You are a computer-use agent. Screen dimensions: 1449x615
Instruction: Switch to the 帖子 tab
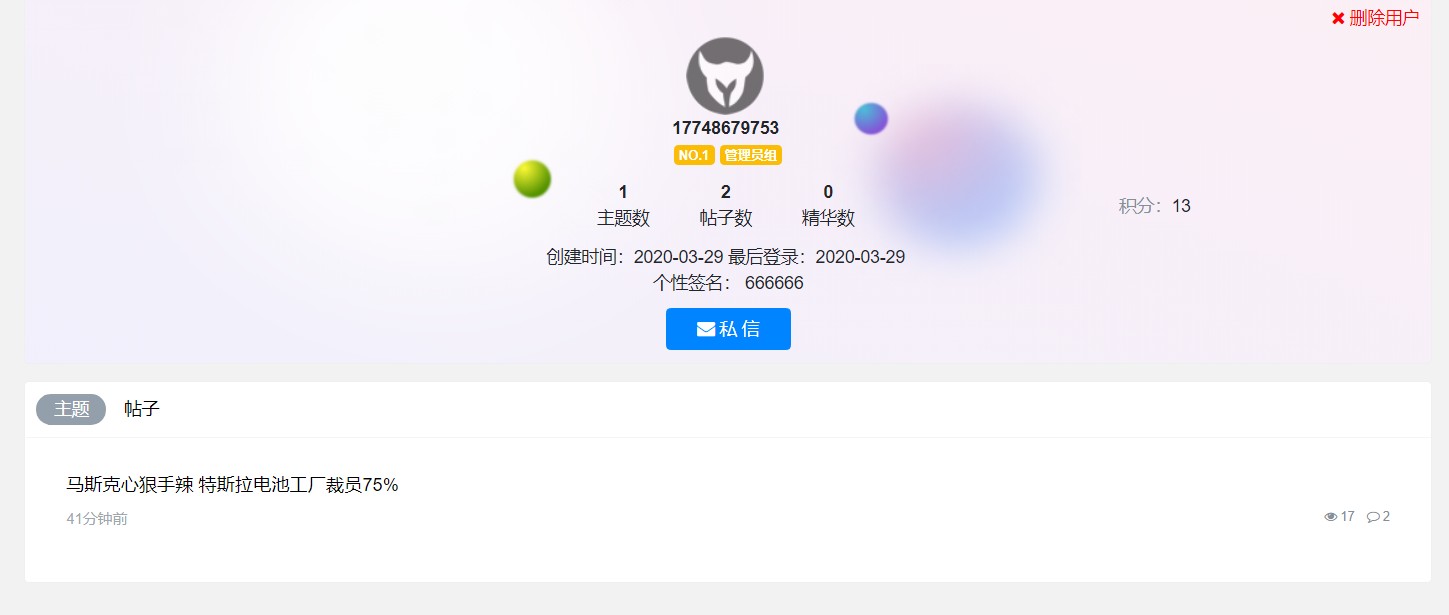(x=142, y=409)
